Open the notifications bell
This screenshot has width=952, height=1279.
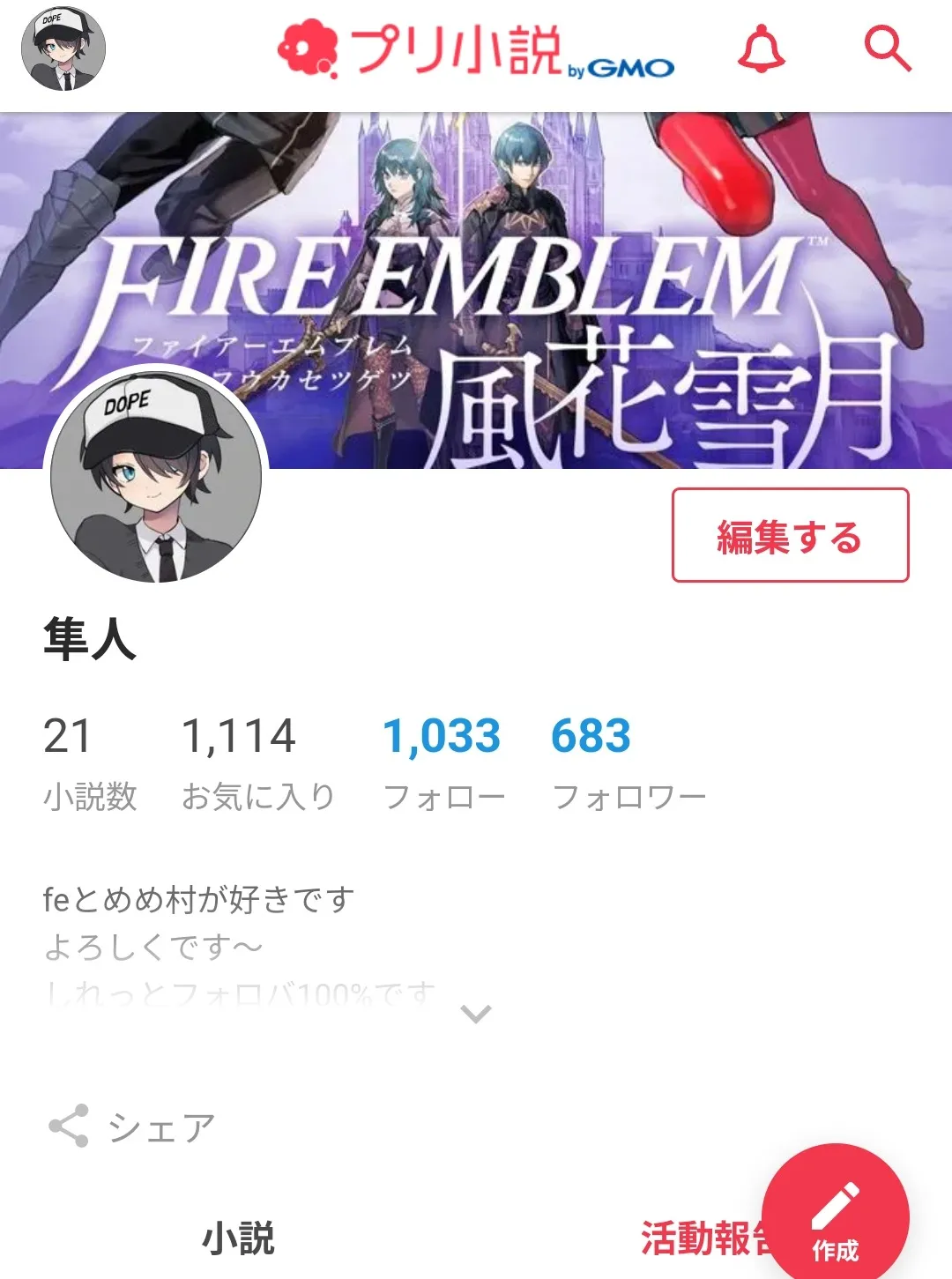tap(761, 49)
